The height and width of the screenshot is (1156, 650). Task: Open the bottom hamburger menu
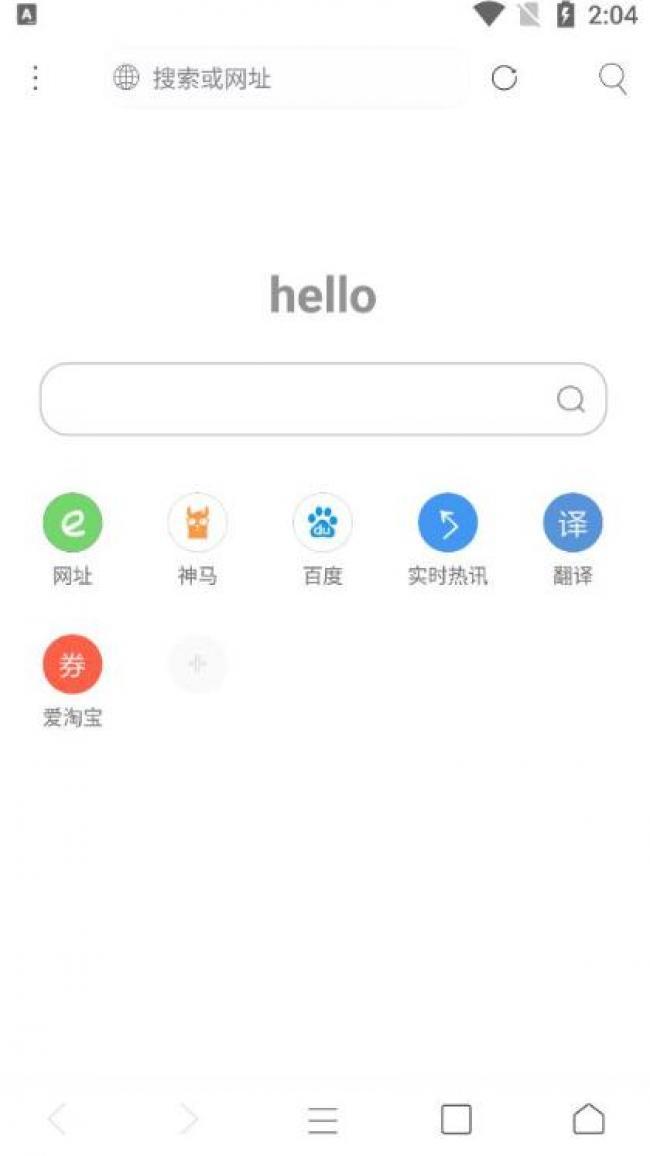(x=323, y=1119)
